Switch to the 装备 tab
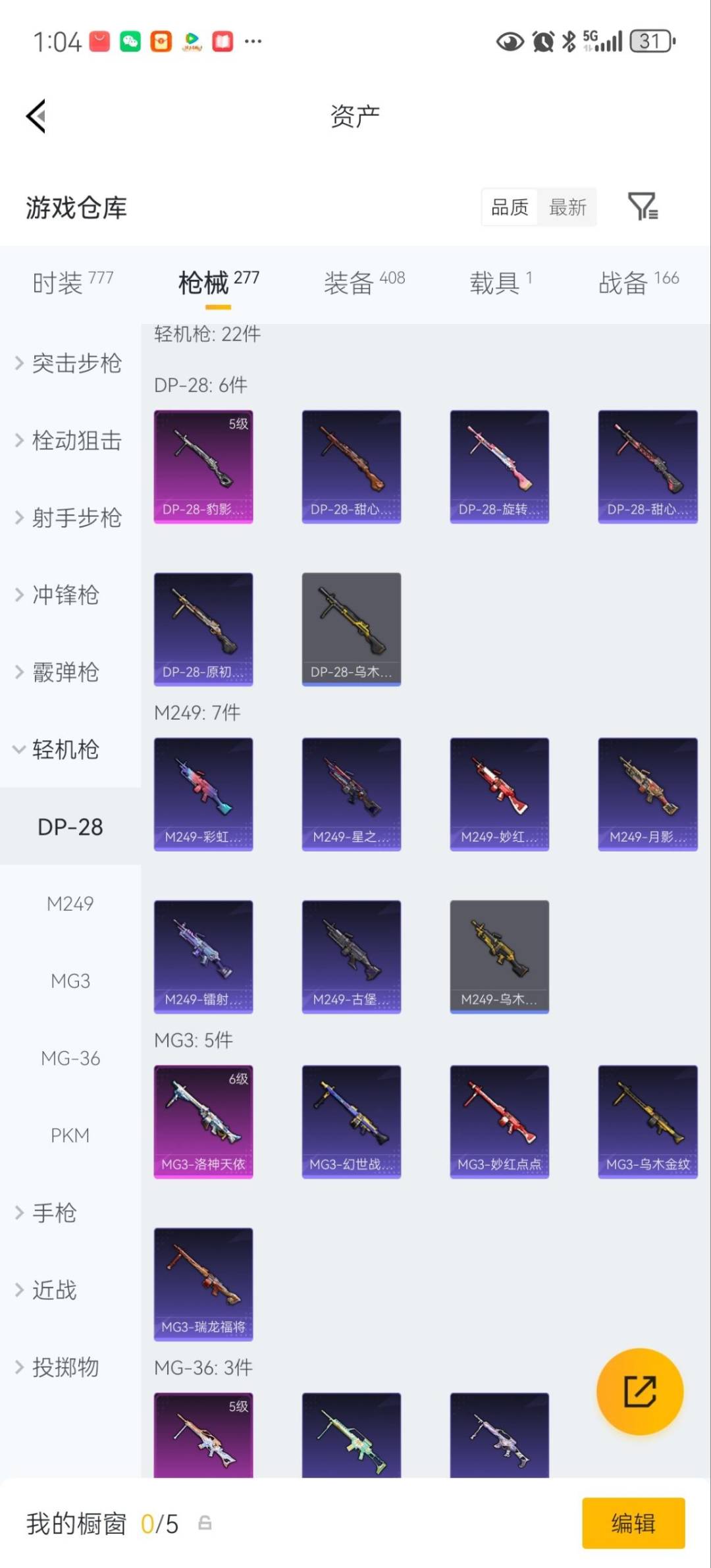 point(363,283)
